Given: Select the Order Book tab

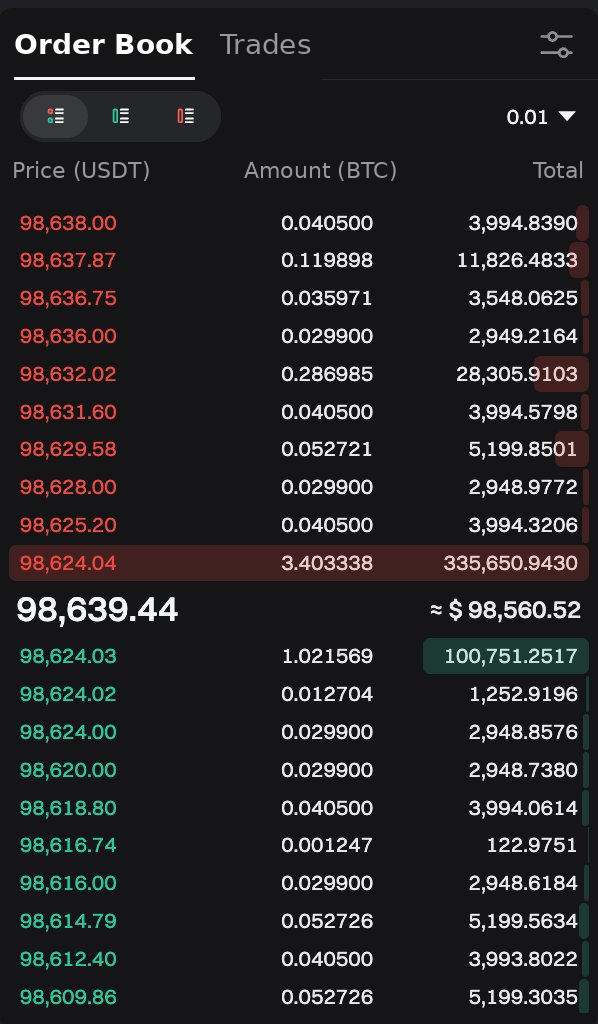Looking at the screenshot, I should 104,44.
